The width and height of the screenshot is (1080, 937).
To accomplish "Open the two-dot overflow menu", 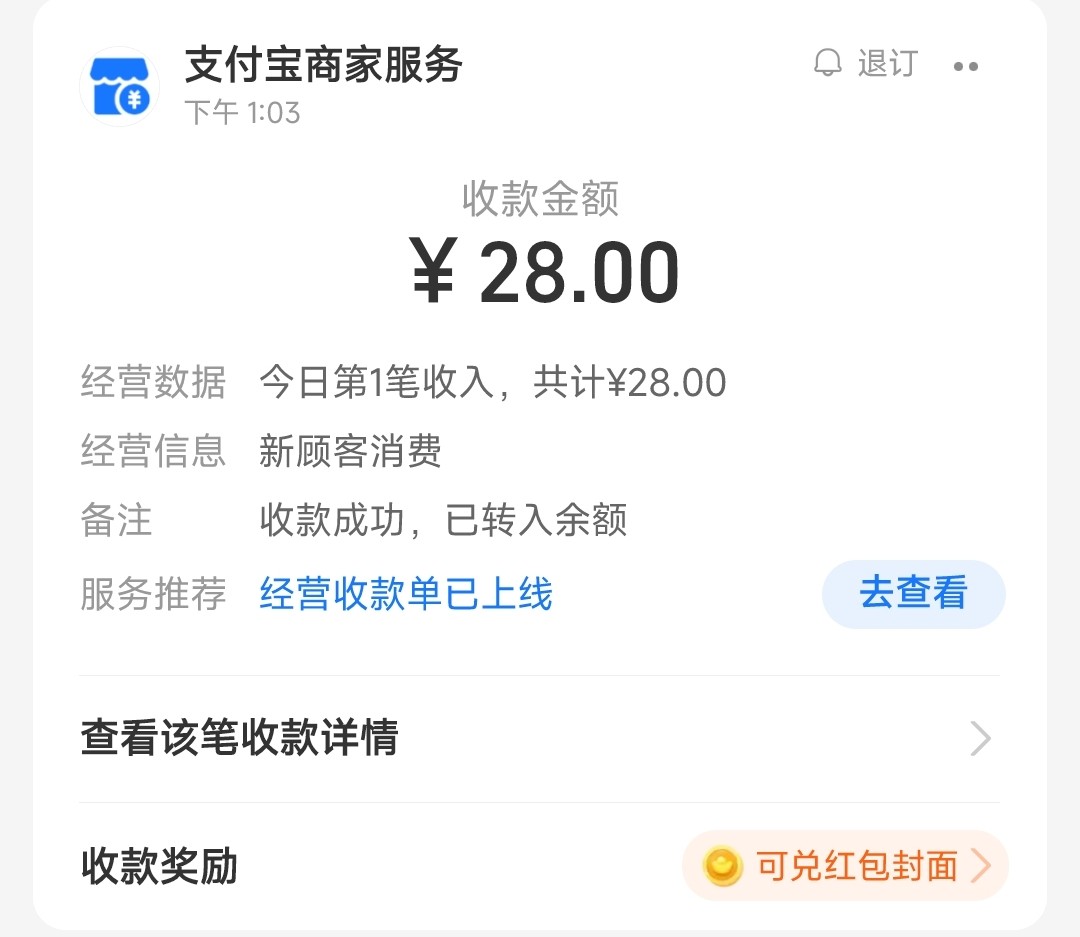I will [965, 67].
